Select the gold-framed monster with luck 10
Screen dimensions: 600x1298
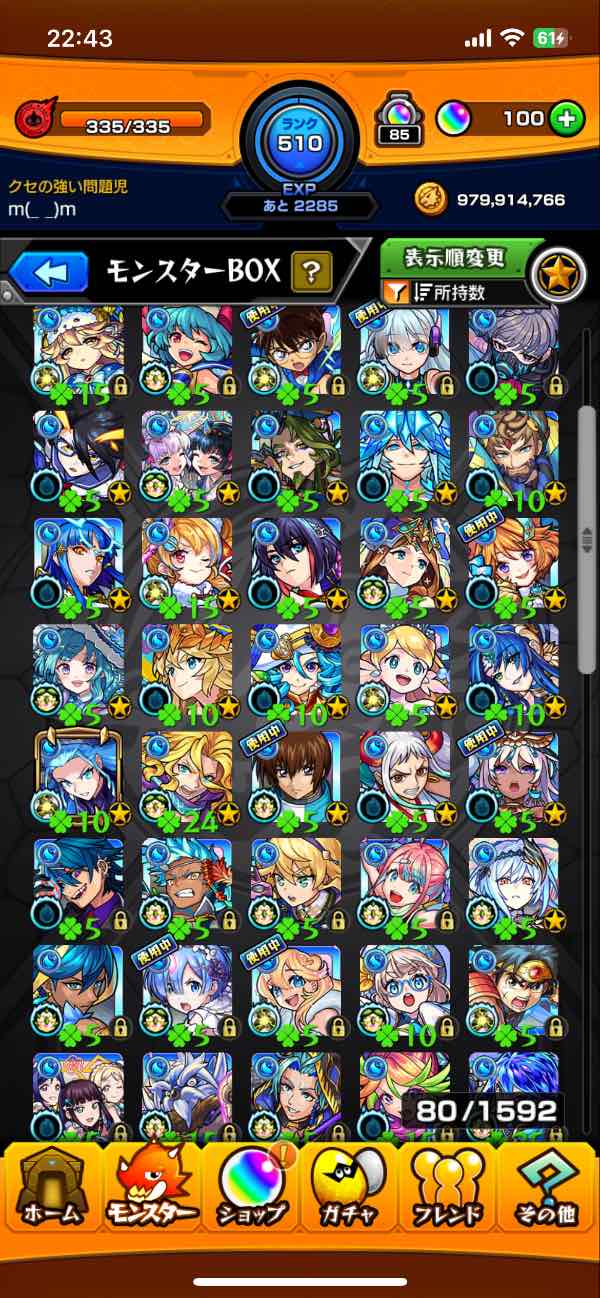pyautogui.click(x=79, y=781)
